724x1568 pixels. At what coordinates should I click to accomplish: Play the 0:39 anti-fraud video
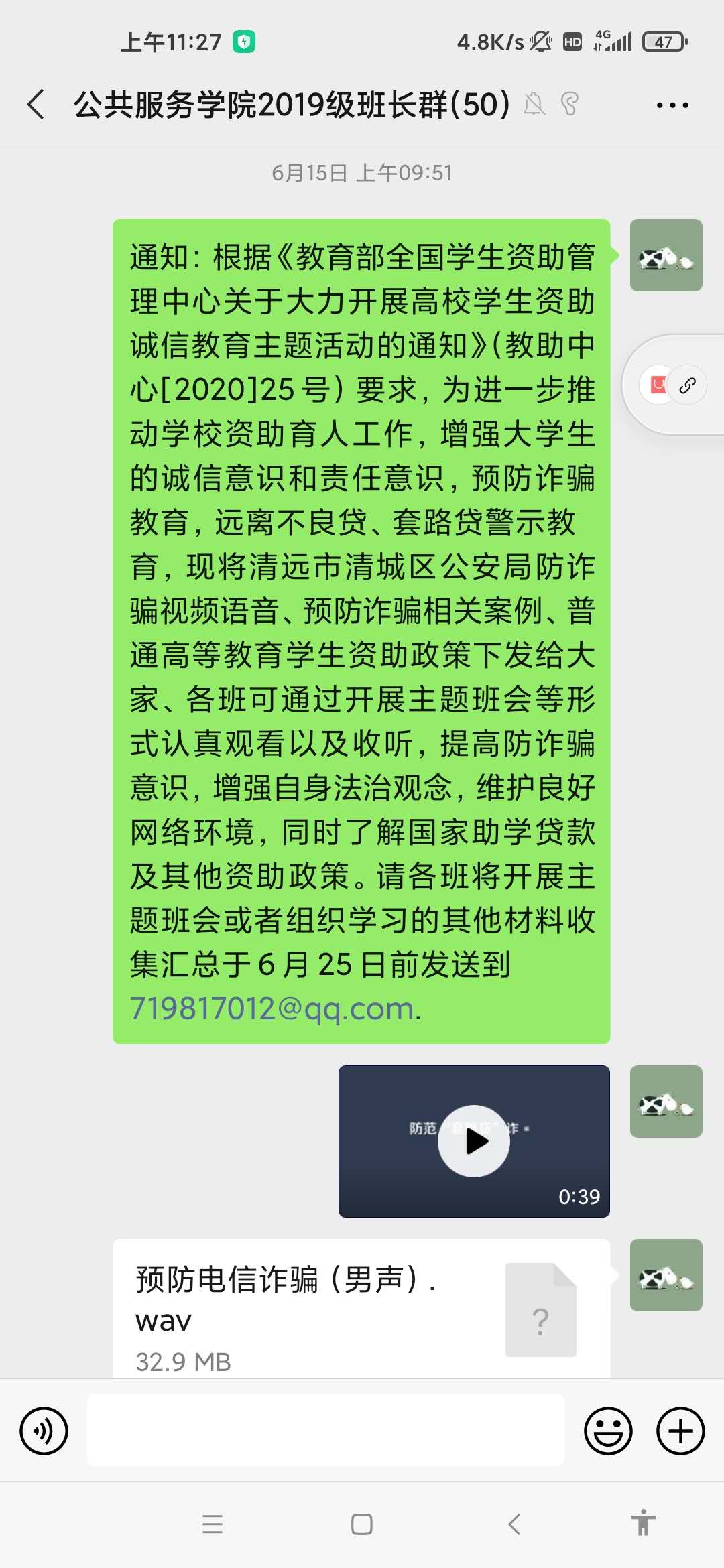pyautogui.click(x=474, y=1141)
